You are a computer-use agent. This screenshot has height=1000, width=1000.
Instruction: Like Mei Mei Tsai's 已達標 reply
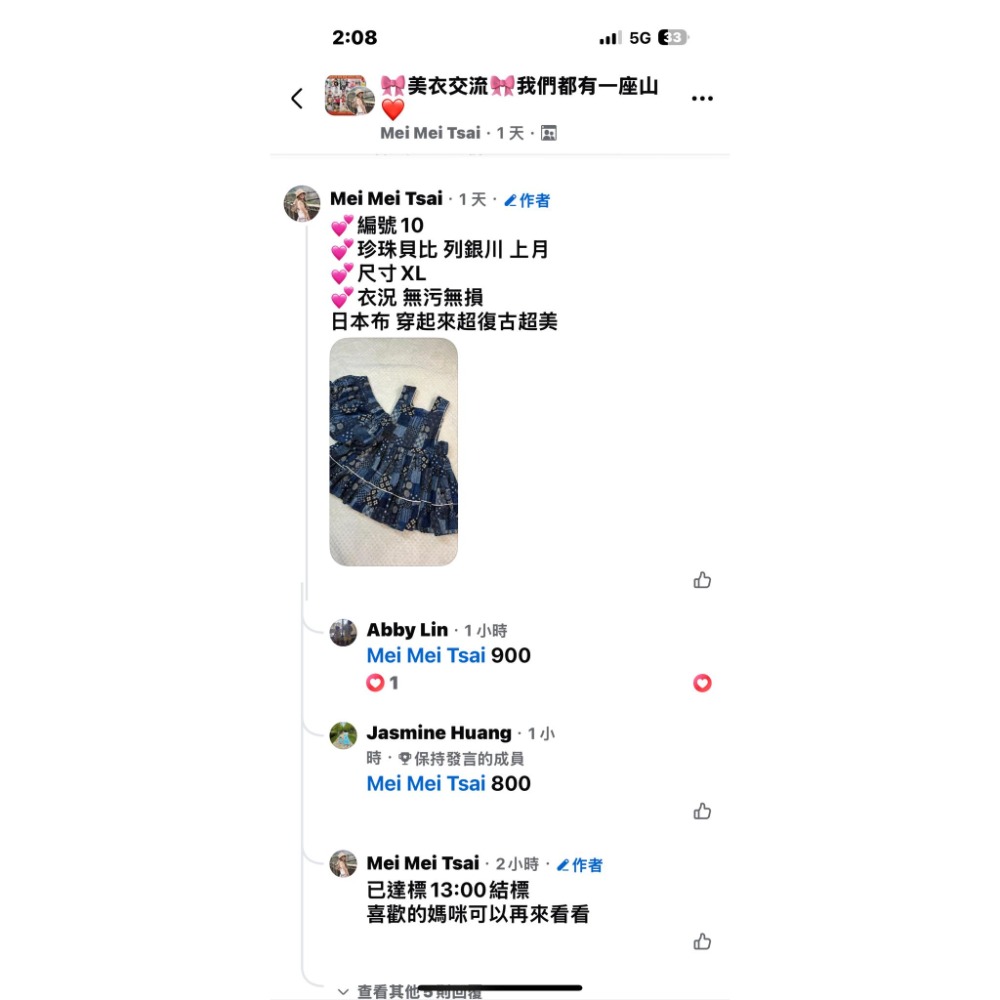(x=702, y=941)
